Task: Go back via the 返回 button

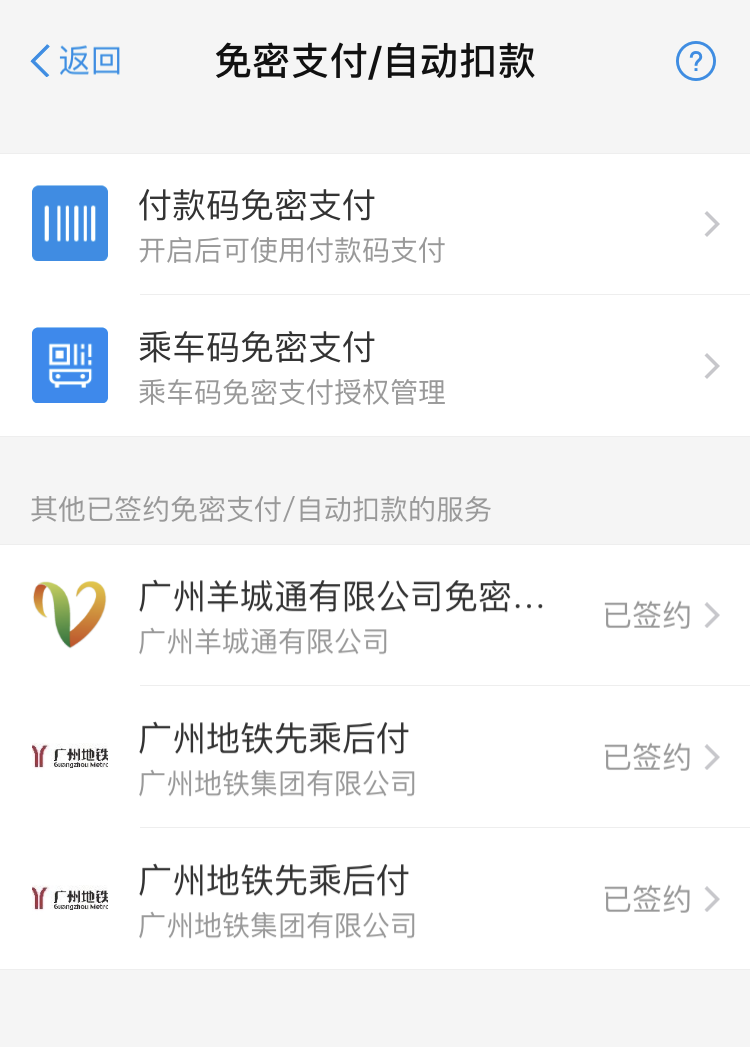Action: pos(76,61)
